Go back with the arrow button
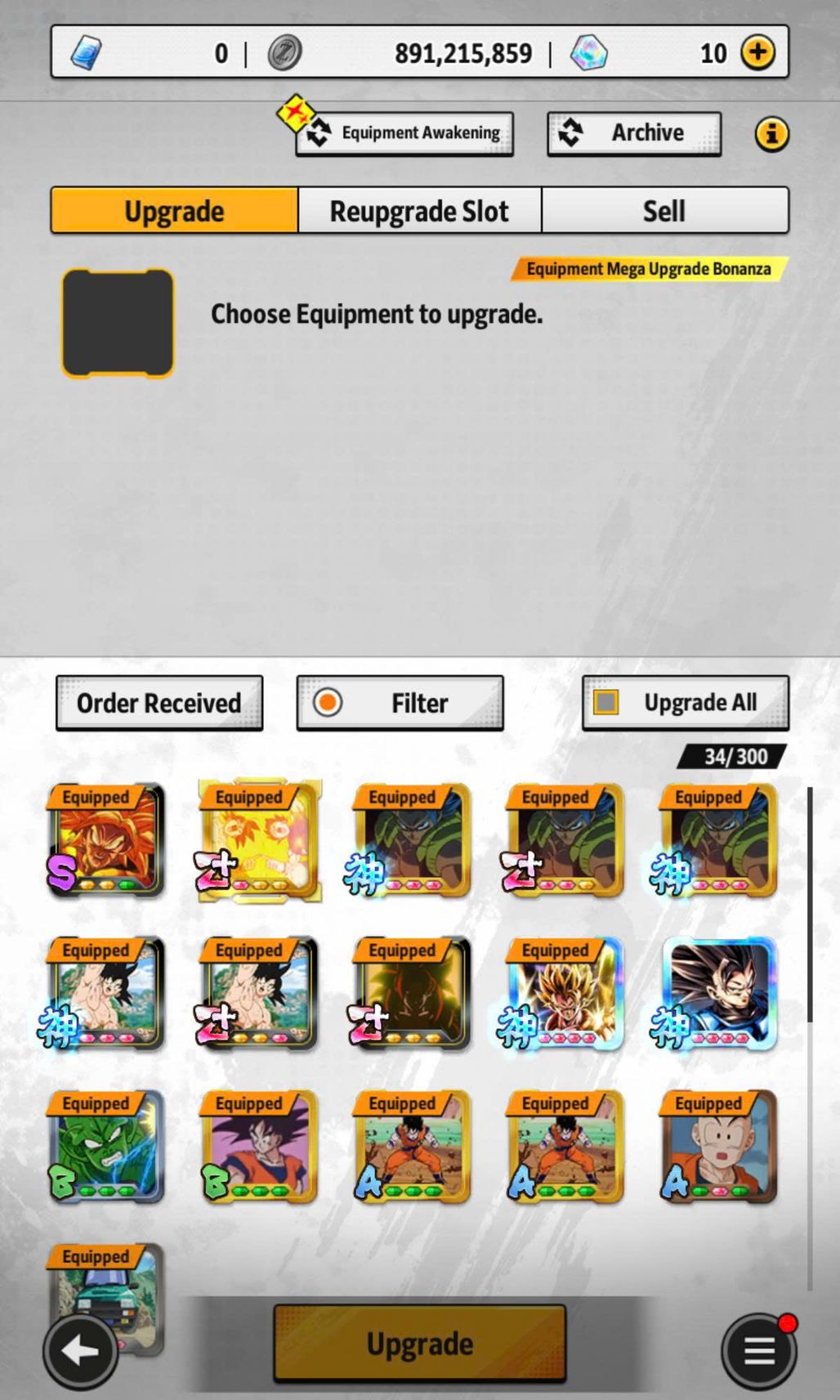The height and width of the screenshot is (1400, 840). point(80,1352)
